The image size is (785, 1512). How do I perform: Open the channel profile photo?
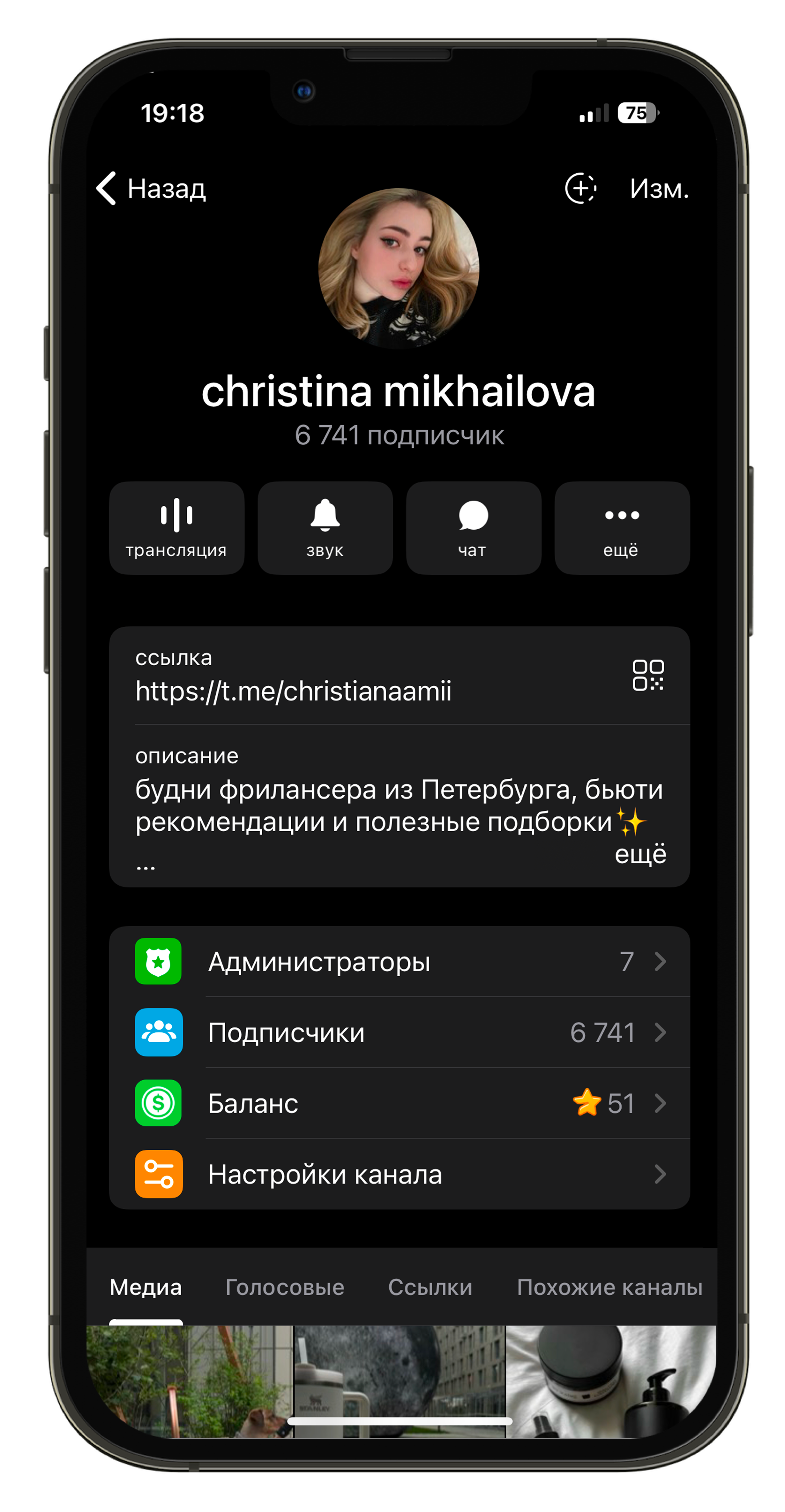coord(398,268)
